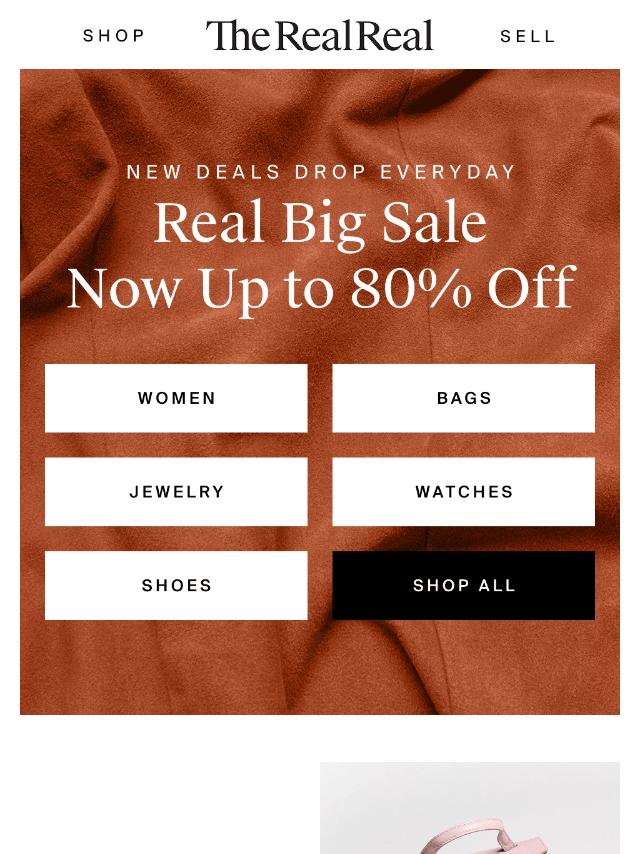Open the pink bag product image

(x=470, y=808)
